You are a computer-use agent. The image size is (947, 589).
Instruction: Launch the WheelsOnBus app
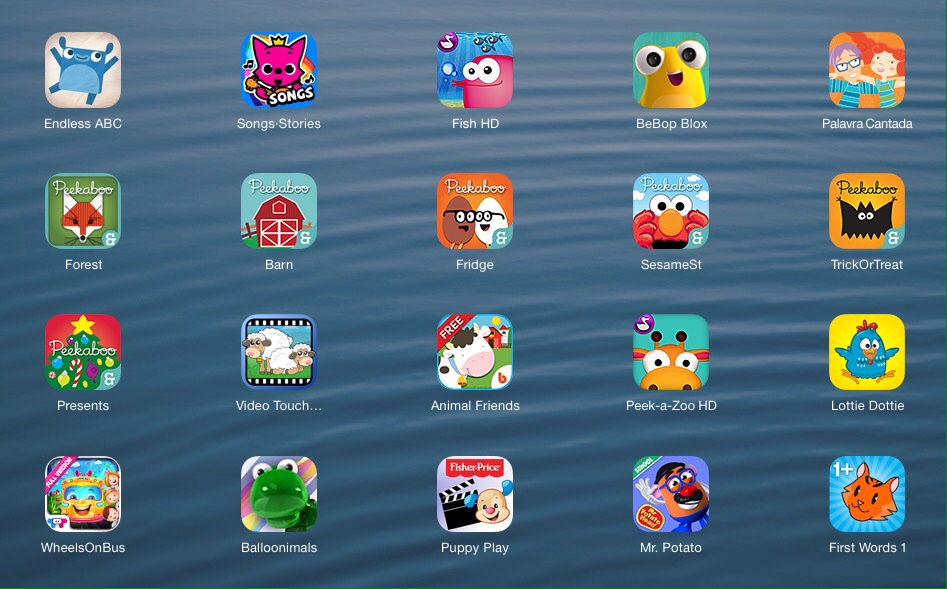pos(83,494)
